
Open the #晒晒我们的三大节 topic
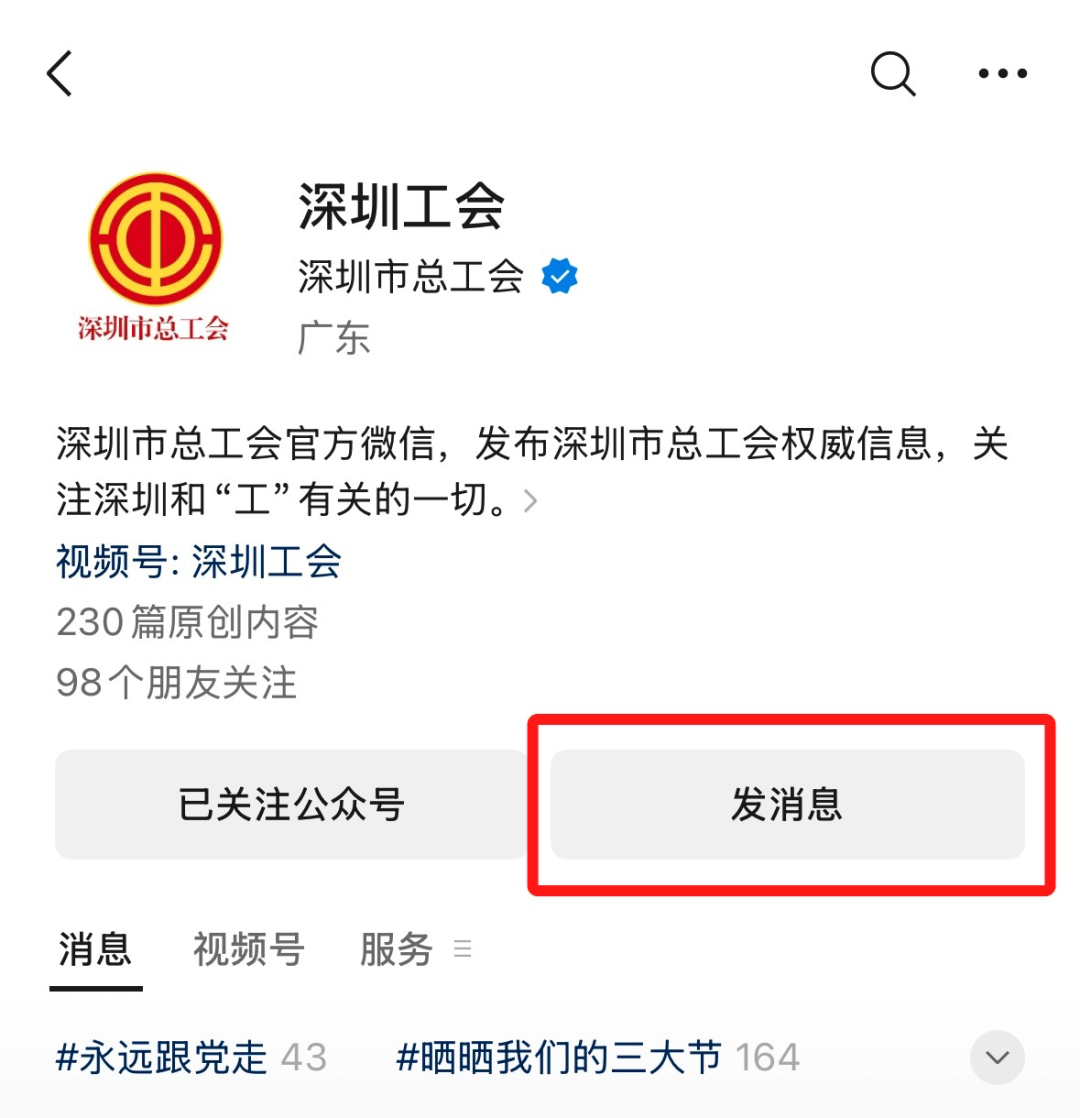tap(559, 1057)
